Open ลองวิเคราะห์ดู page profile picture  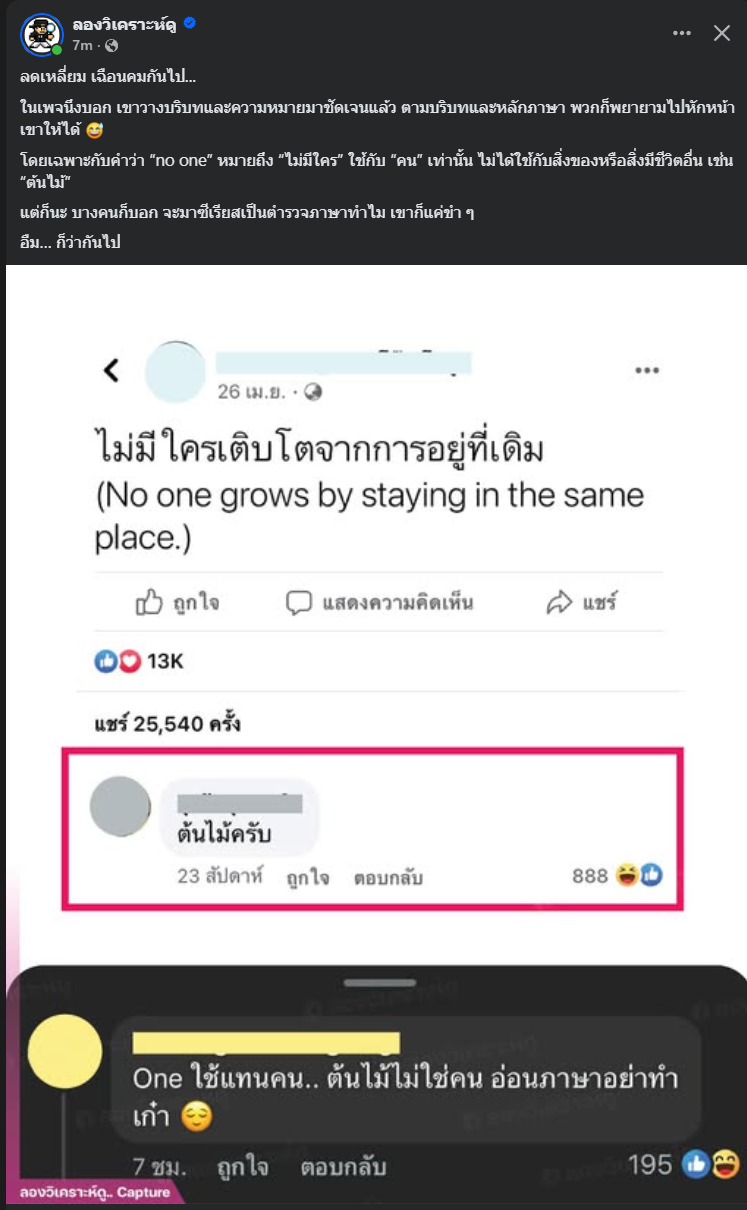click(43, 34)
